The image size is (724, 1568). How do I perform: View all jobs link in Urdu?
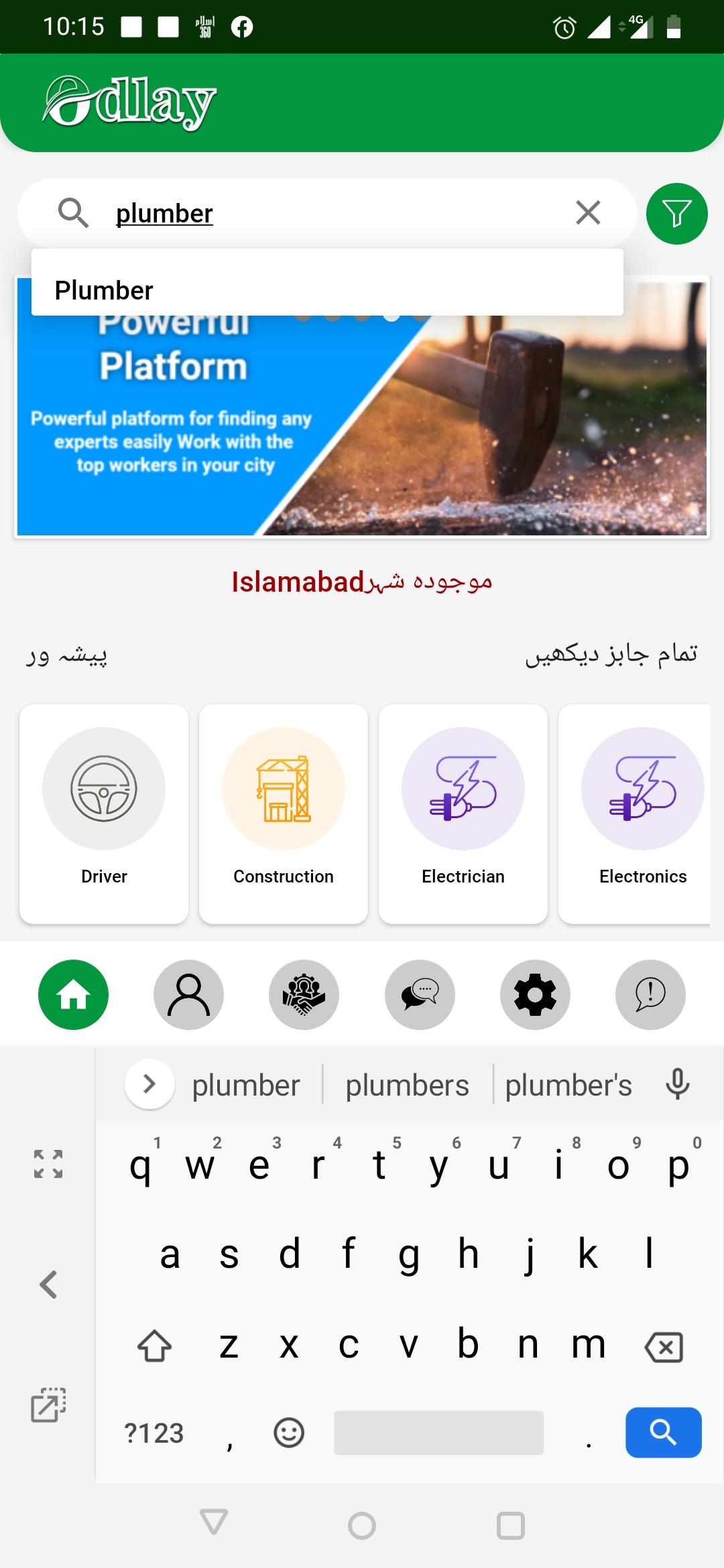point(611,654)
